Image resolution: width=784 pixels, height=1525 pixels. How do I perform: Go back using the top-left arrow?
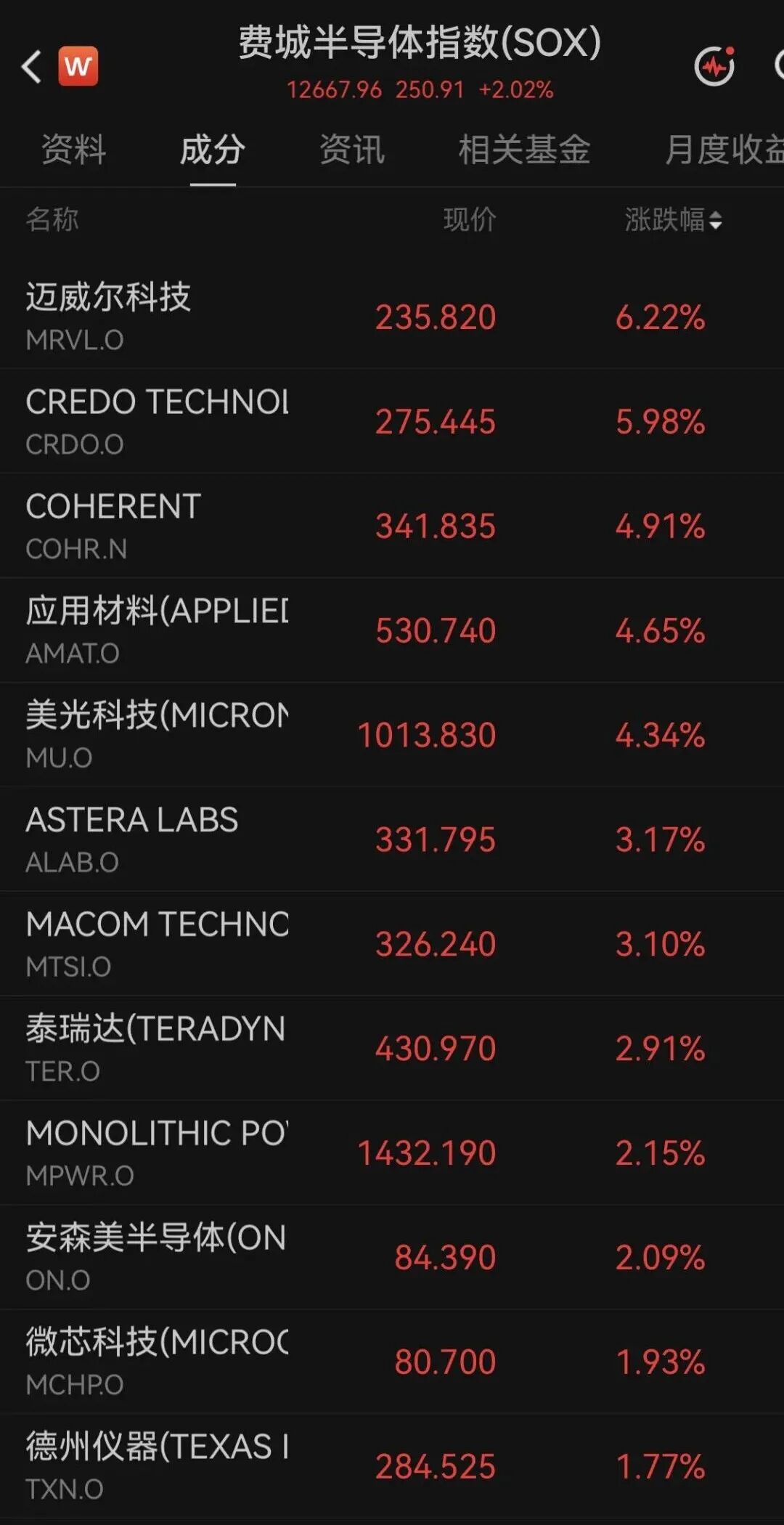click(31, 67)
